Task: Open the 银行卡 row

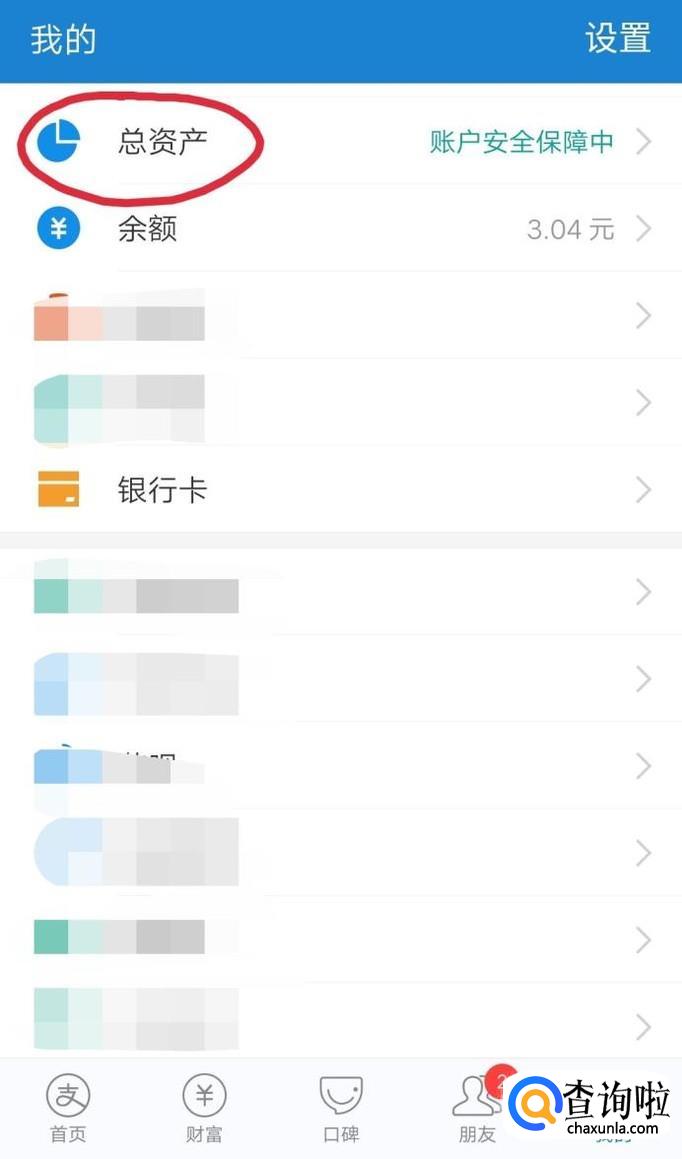Action: click(x=341, y=489)
